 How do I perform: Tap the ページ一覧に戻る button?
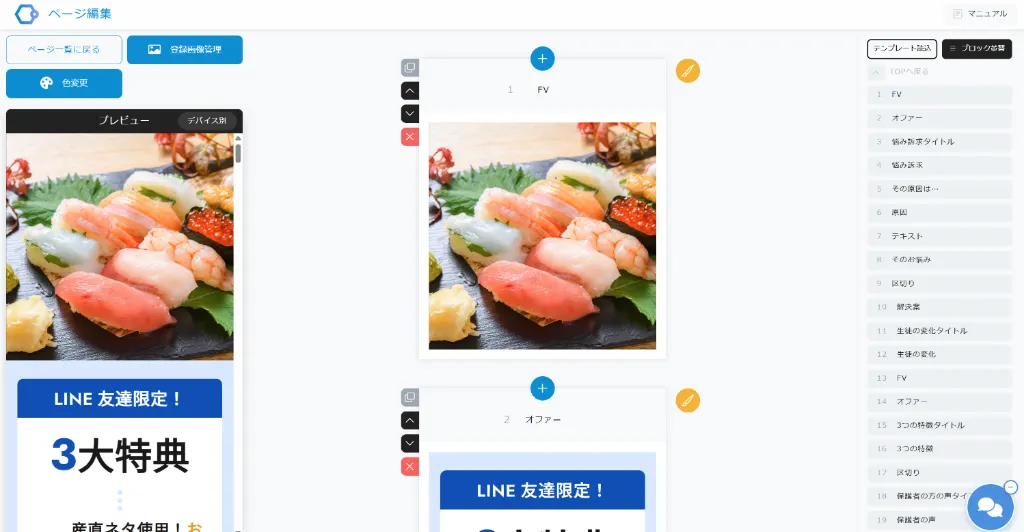click(64, 49)
